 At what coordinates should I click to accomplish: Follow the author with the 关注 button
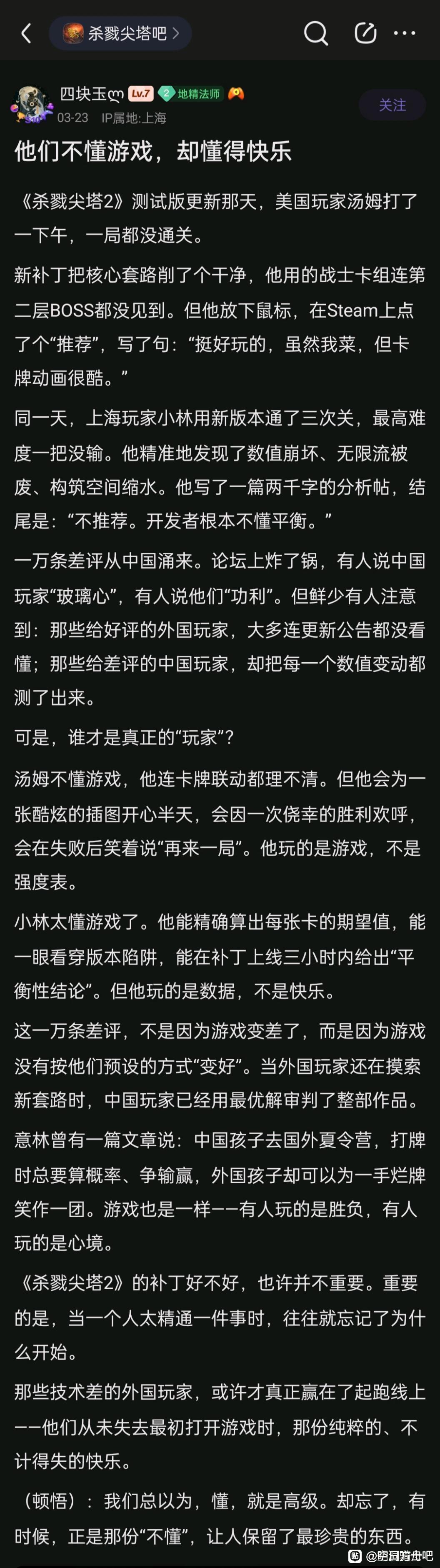(392, 105)
